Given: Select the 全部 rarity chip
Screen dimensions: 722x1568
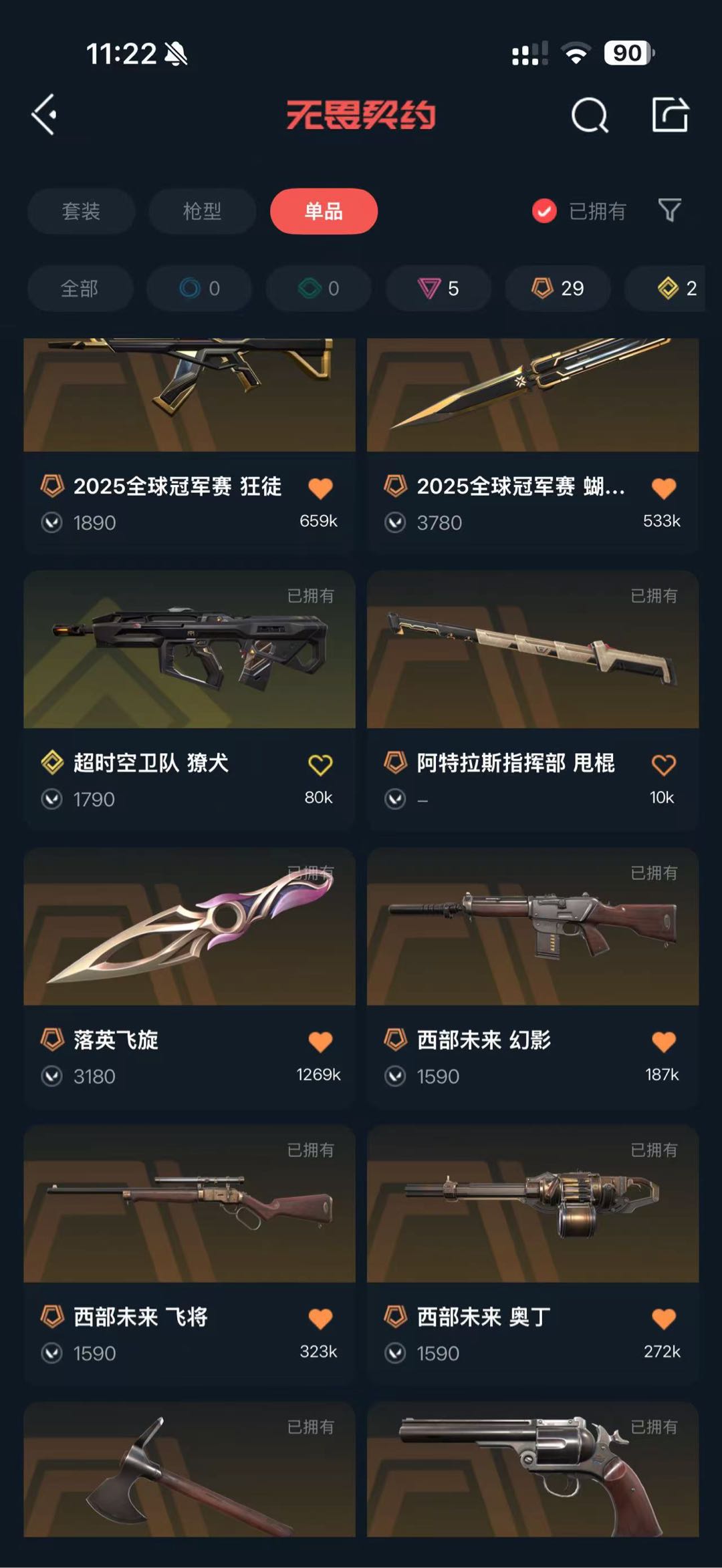Looking at the screenshot, I should point(80,289).
